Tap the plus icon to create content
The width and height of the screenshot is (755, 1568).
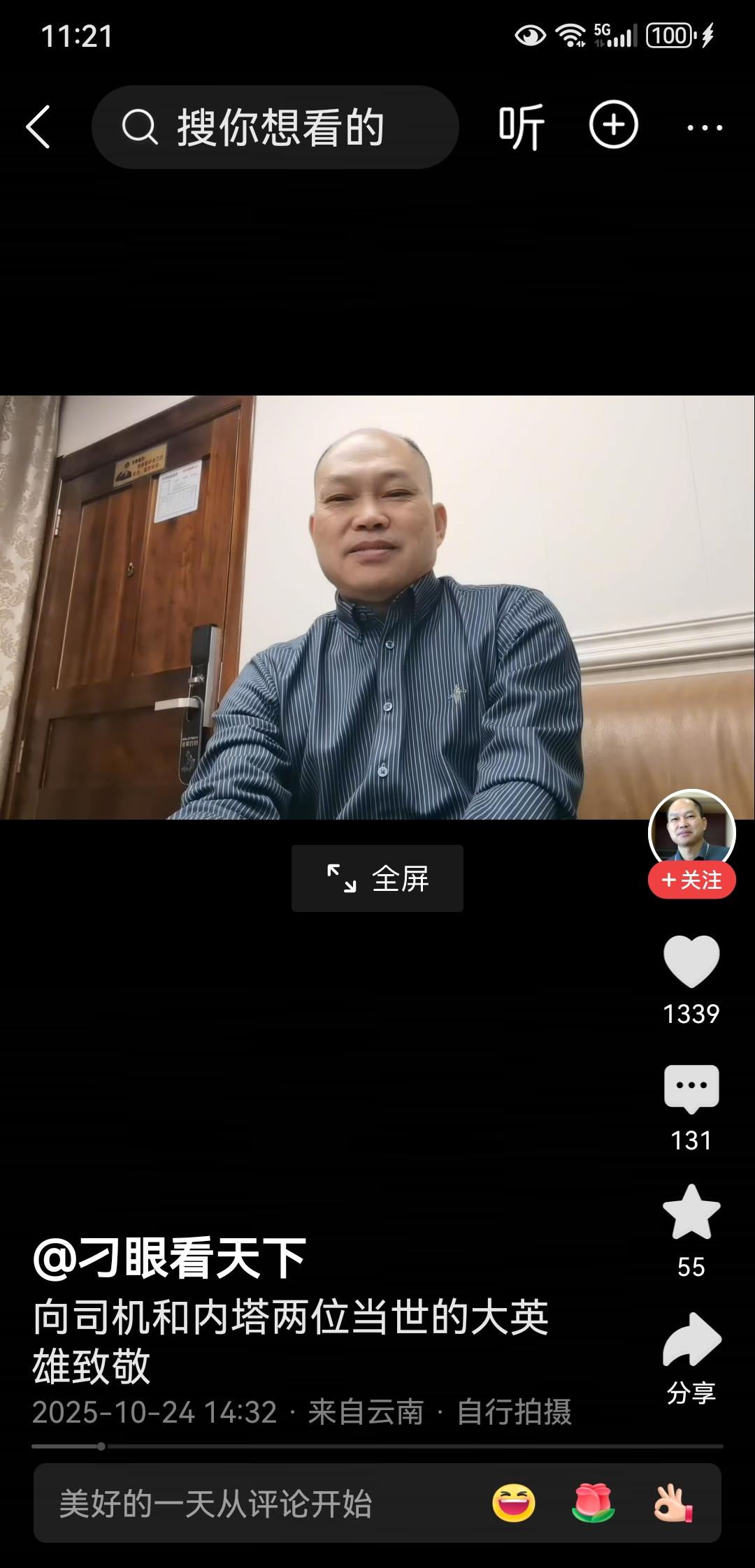(x=612, y=126)
